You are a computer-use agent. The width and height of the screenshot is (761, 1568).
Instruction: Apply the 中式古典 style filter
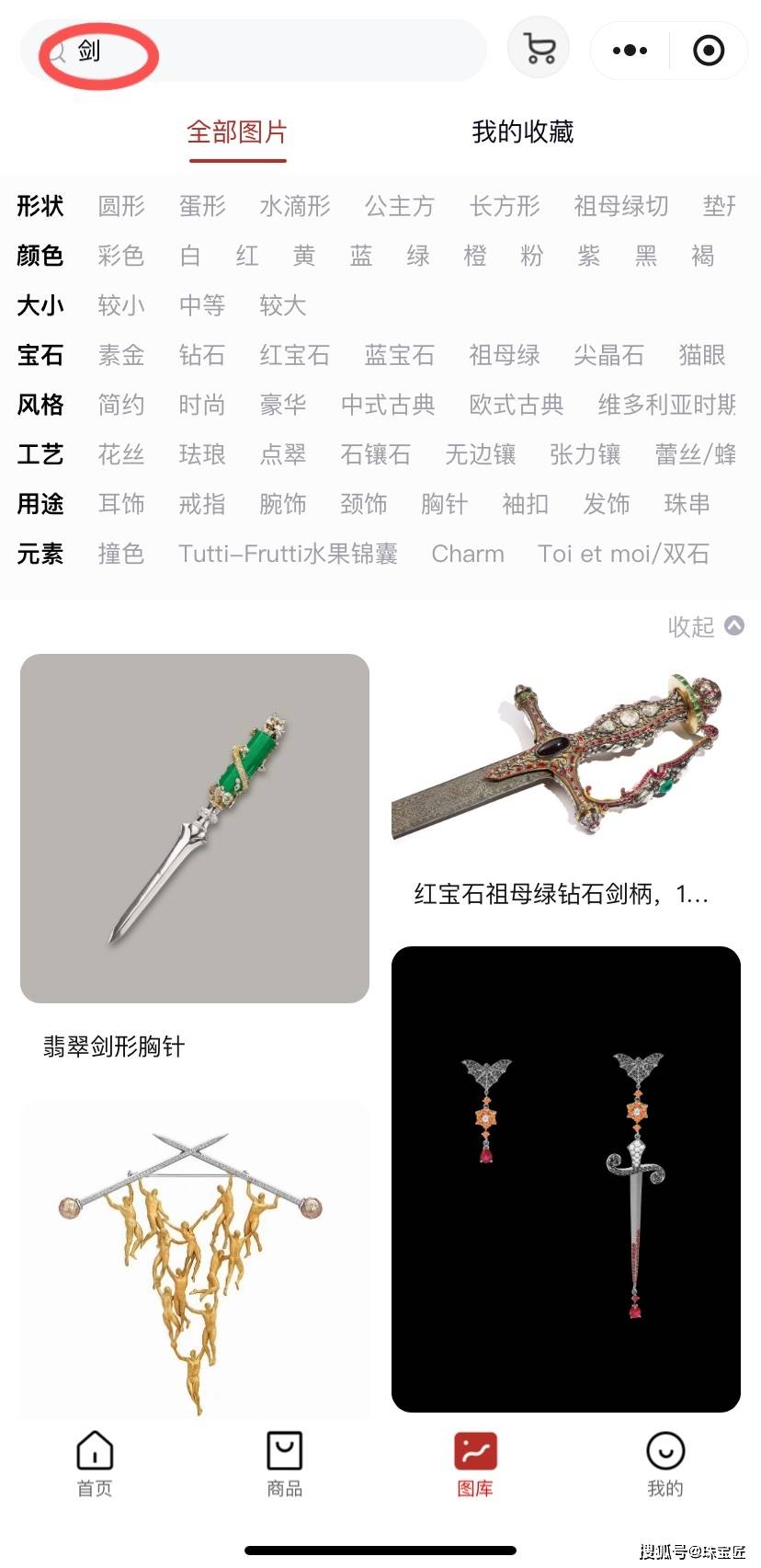point(388,405)
